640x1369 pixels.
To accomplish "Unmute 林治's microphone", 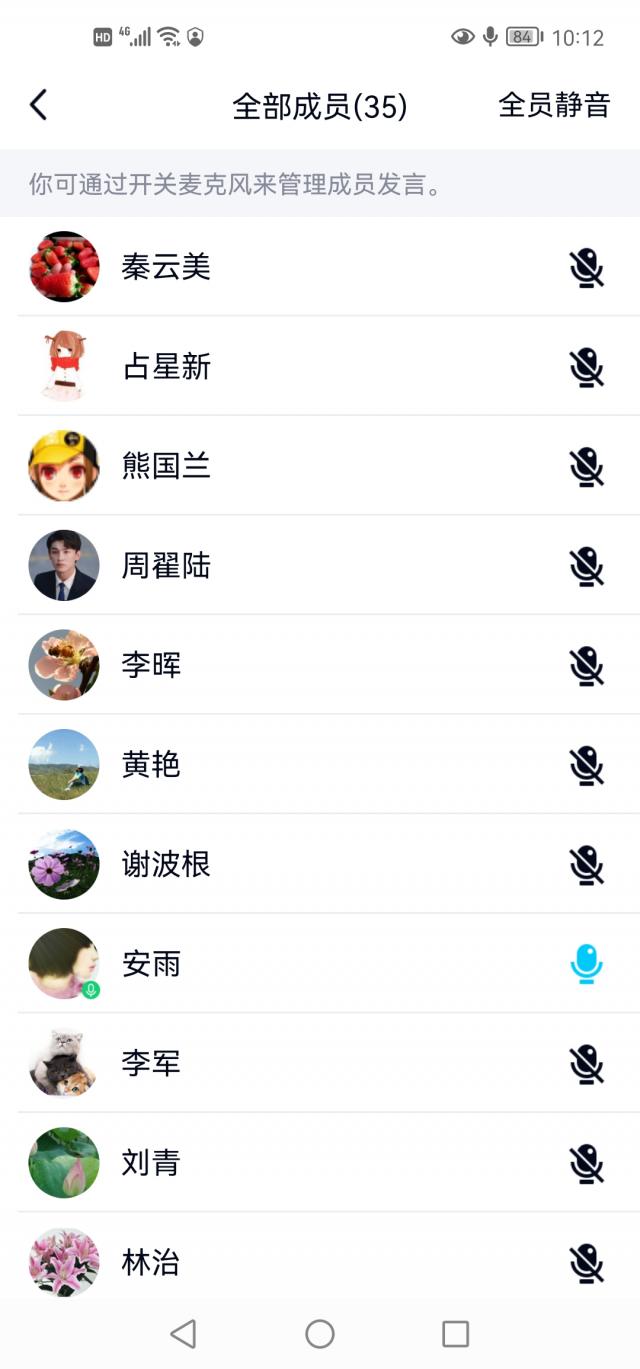I will [587, 1262].
